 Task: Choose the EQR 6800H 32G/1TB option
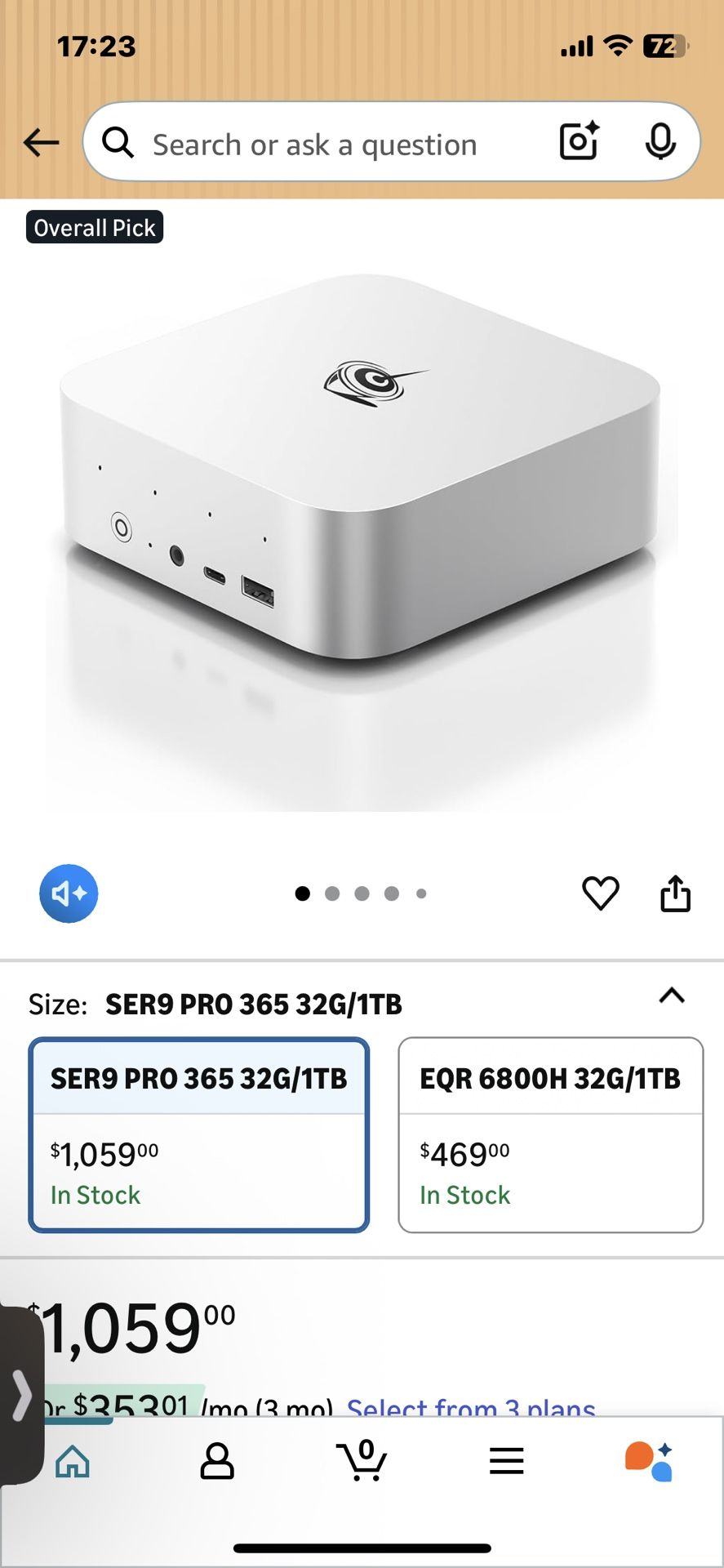550,1134
